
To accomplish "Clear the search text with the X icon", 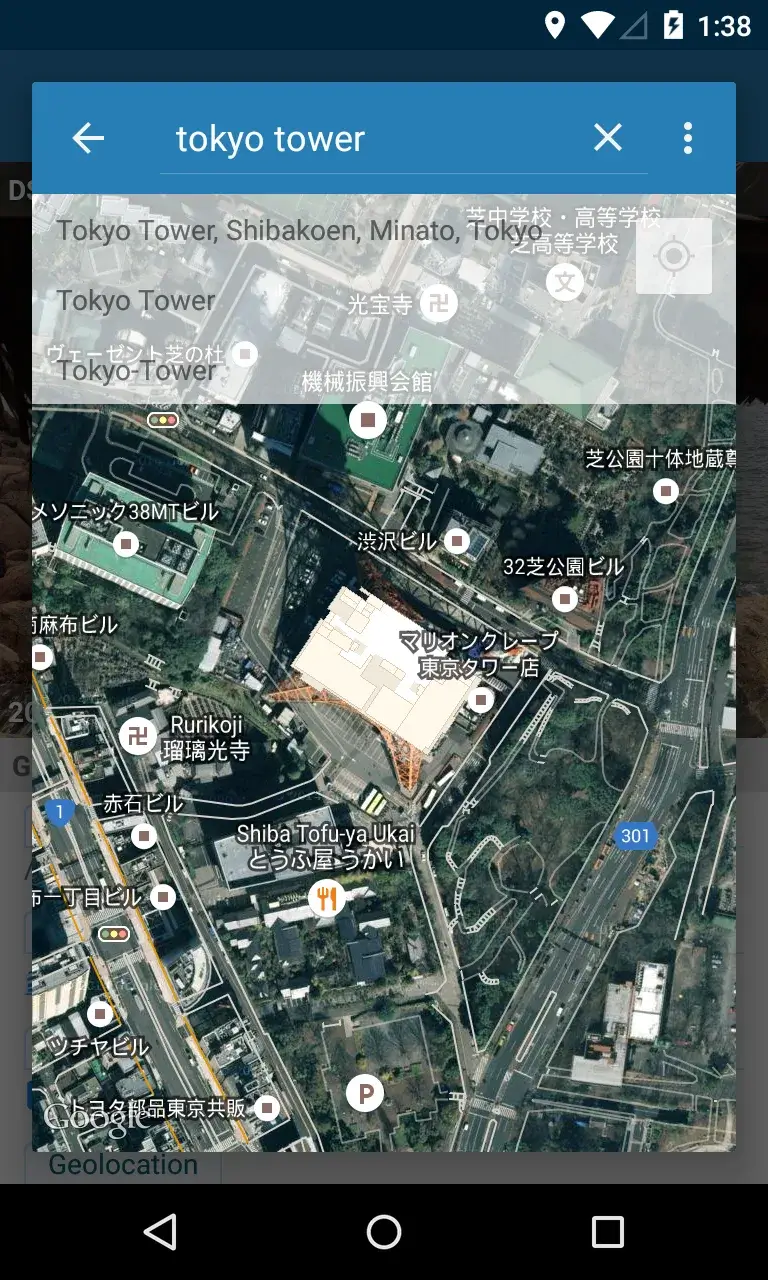I will pos(607,138).
